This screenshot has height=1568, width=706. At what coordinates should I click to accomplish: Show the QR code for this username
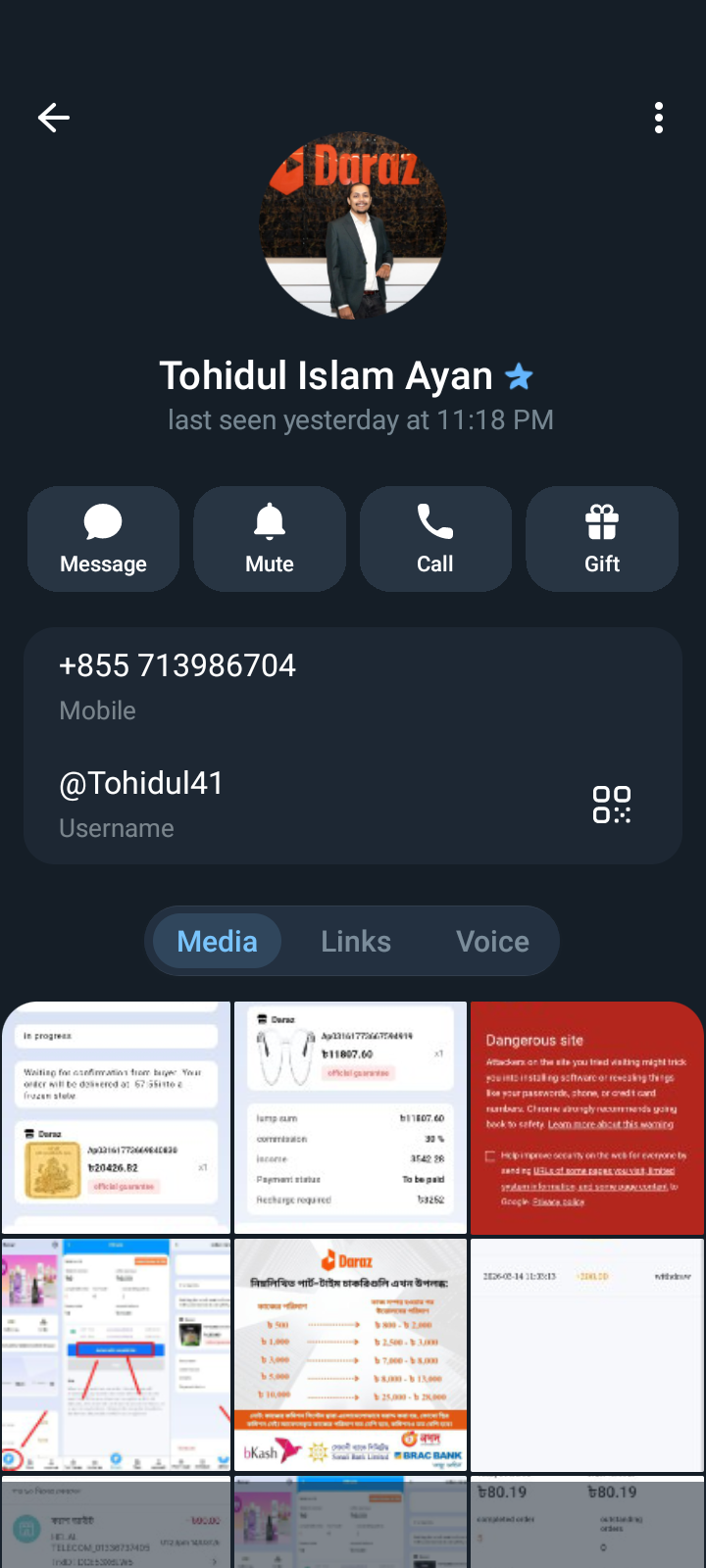tap(612, 805)
